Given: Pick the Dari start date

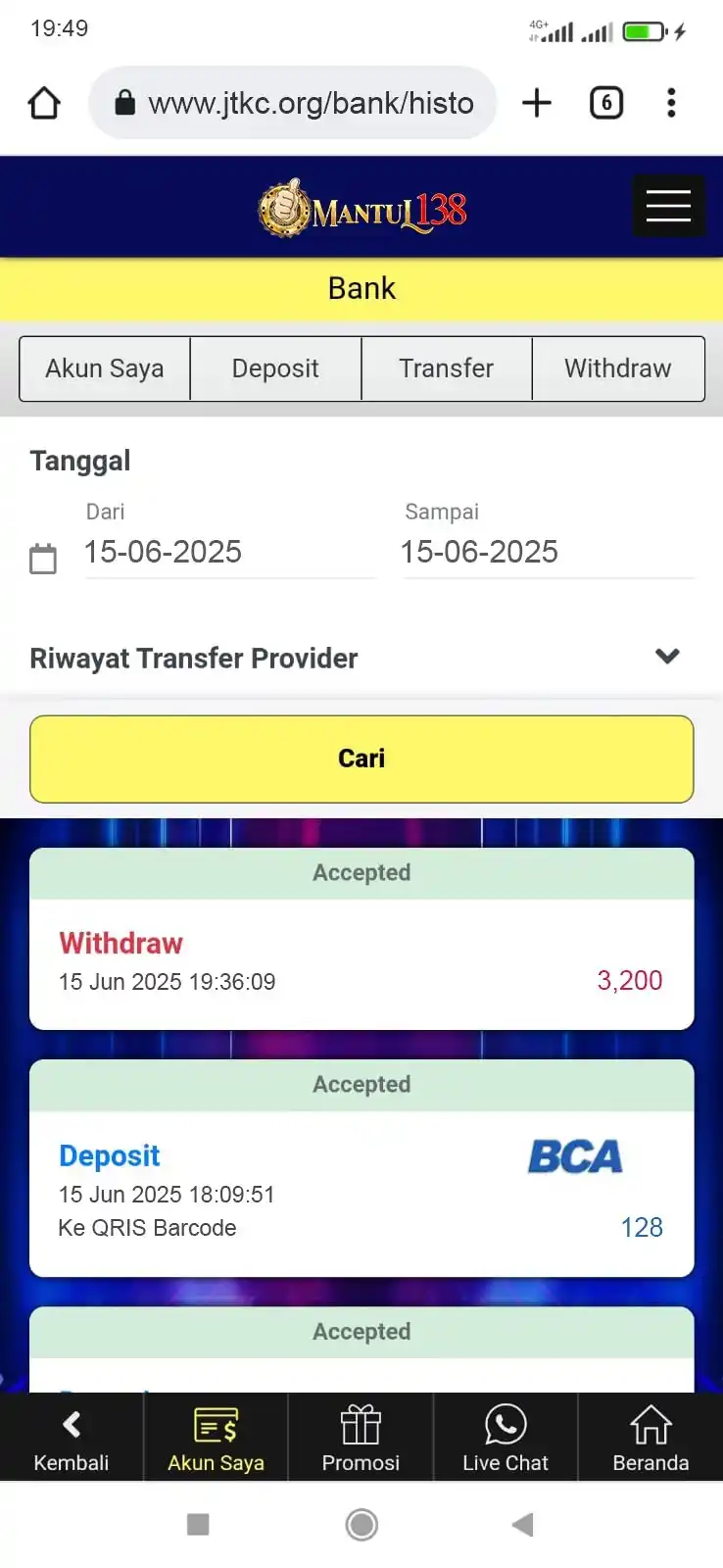Looking at the screenshot, I should pyautogui.click(x=229, y=552).
